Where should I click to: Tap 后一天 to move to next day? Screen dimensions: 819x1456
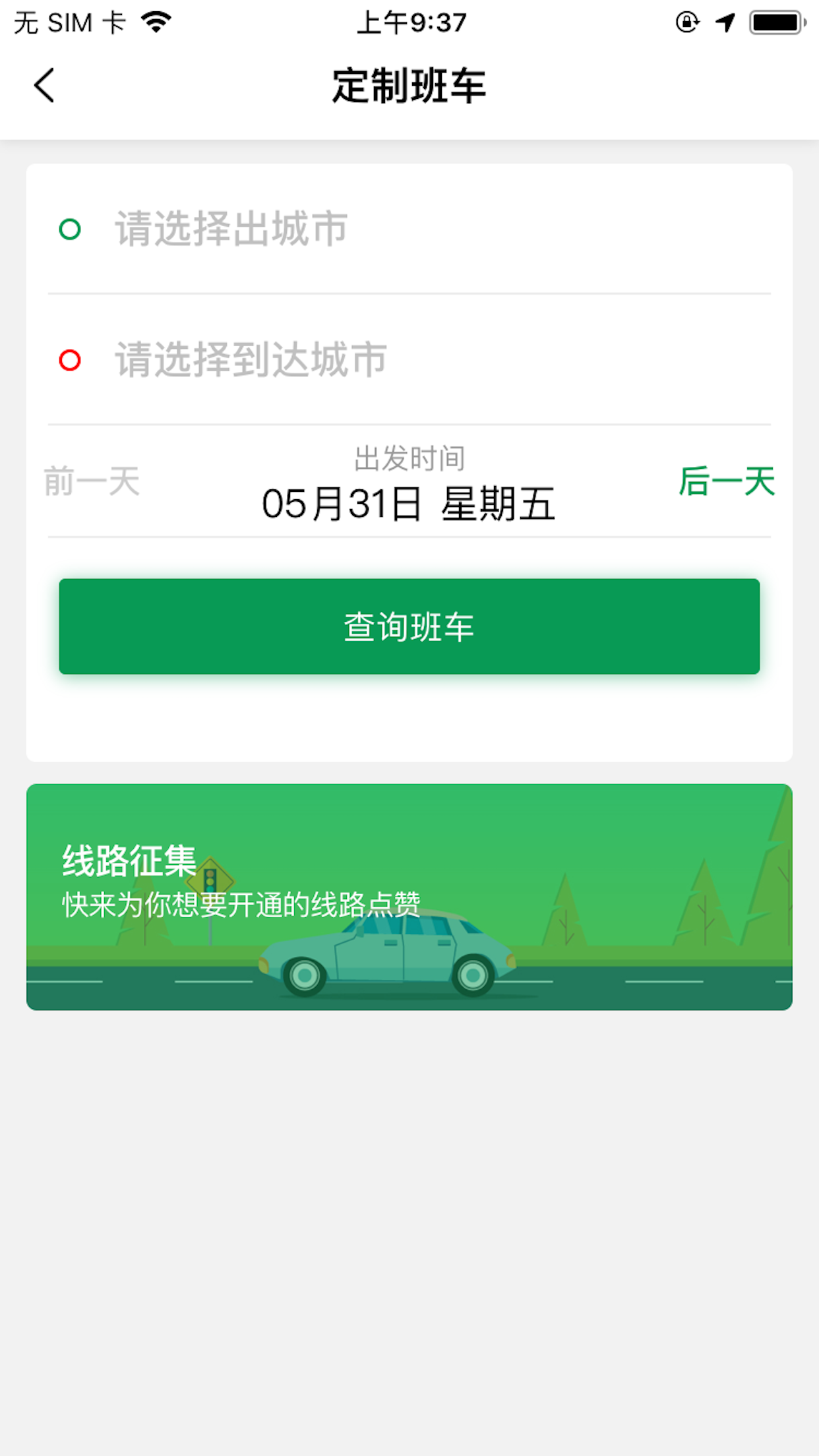click(x=727, y=481)
